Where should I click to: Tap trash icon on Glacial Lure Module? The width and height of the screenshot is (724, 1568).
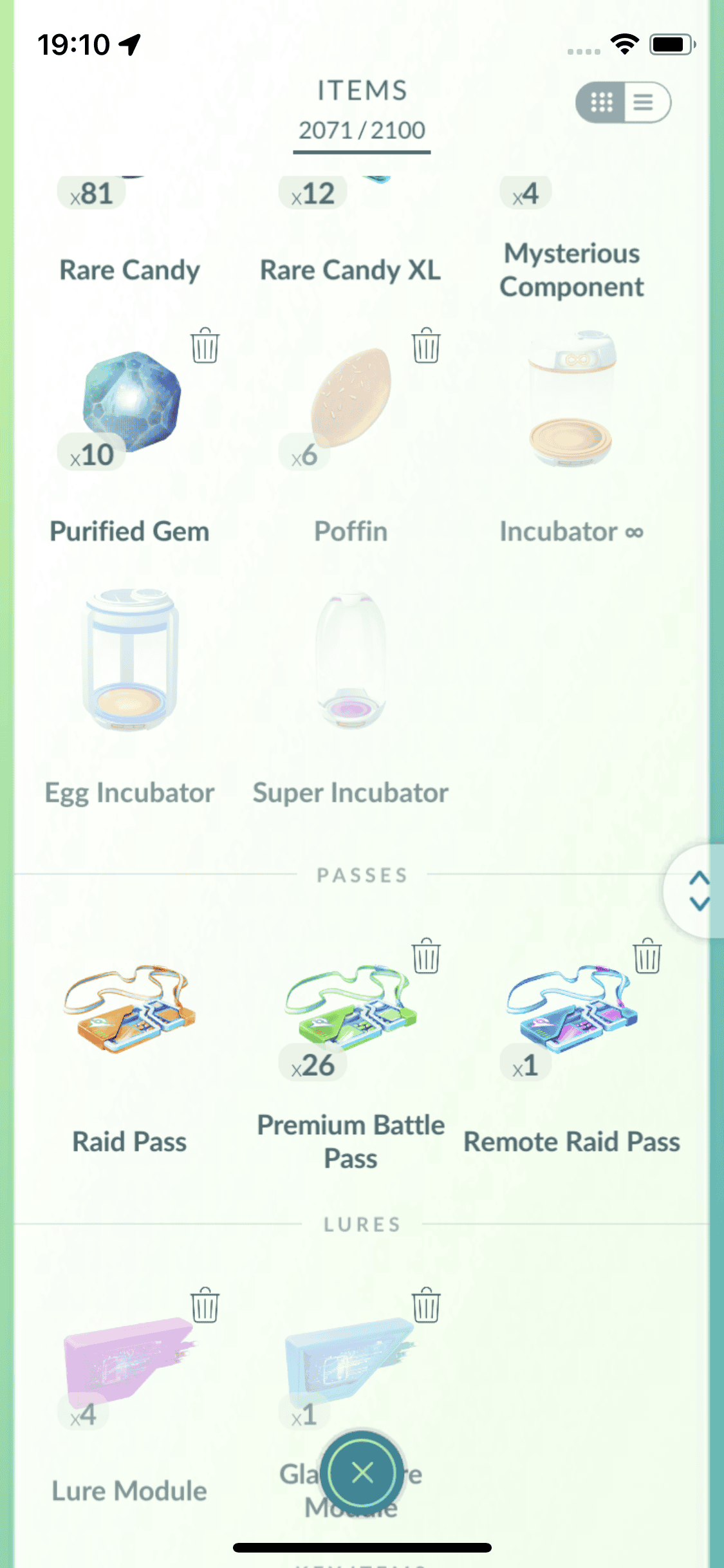coord(426,1305)
